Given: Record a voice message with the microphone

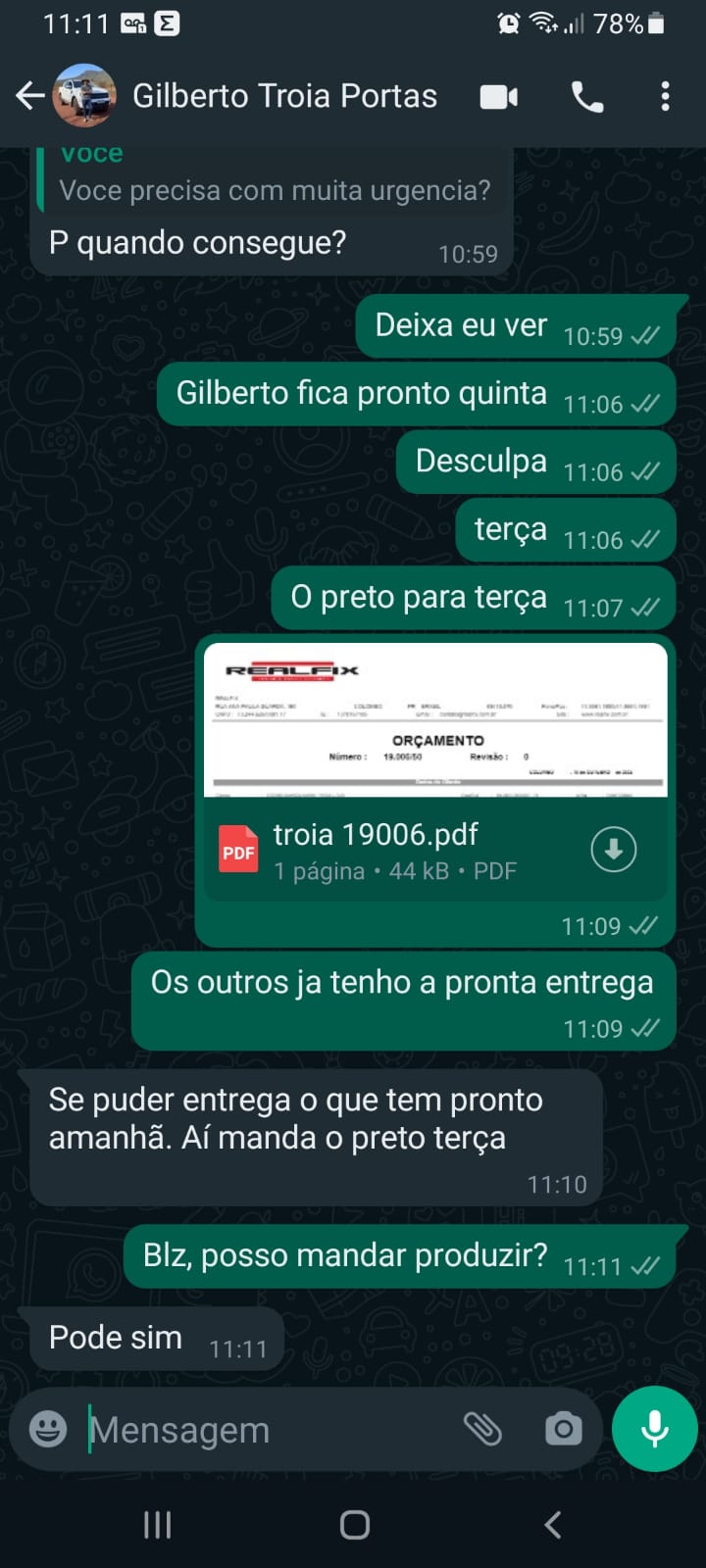Looking at the screenshot, I should tap(654, 1429).
